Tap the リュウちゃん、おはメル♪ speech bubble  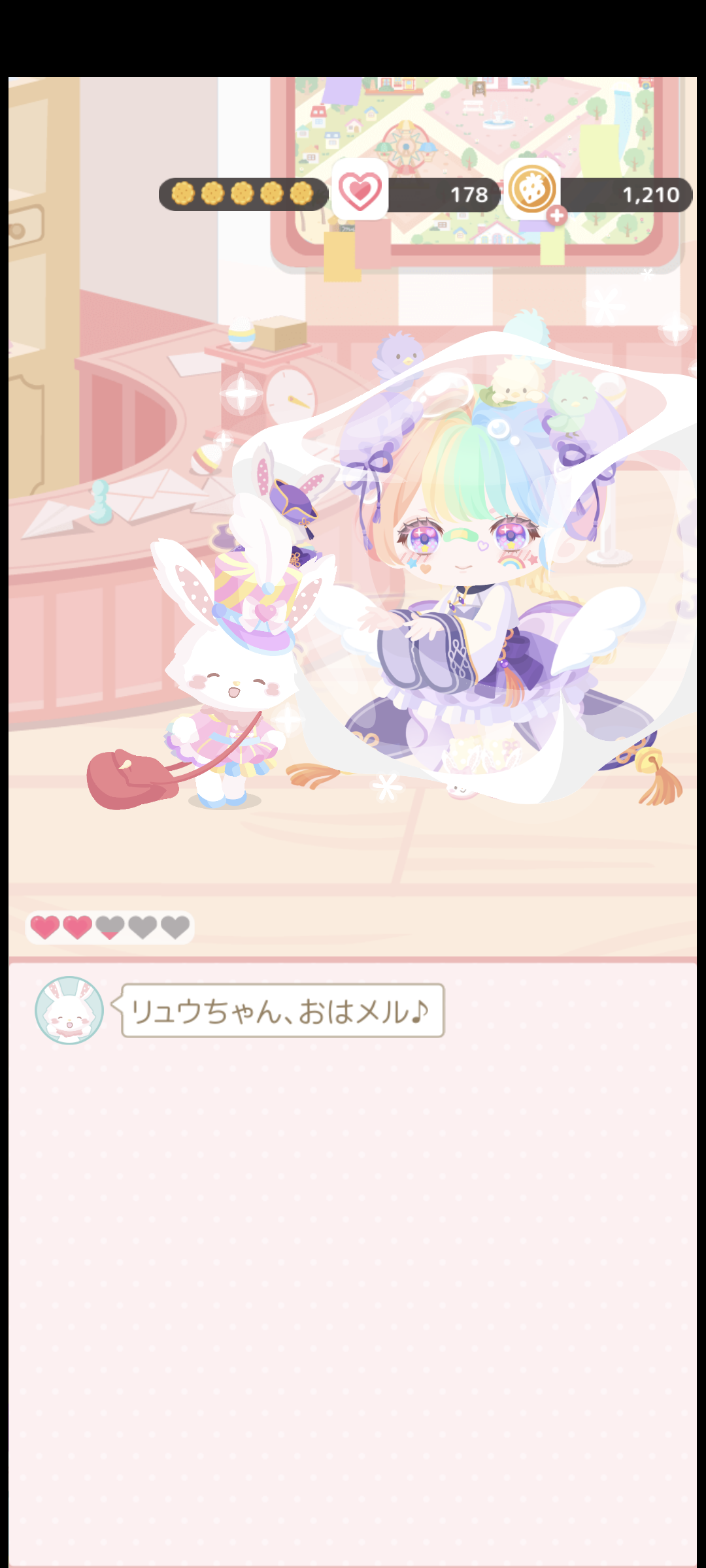pyautogui.click(x=282, y=1011)
